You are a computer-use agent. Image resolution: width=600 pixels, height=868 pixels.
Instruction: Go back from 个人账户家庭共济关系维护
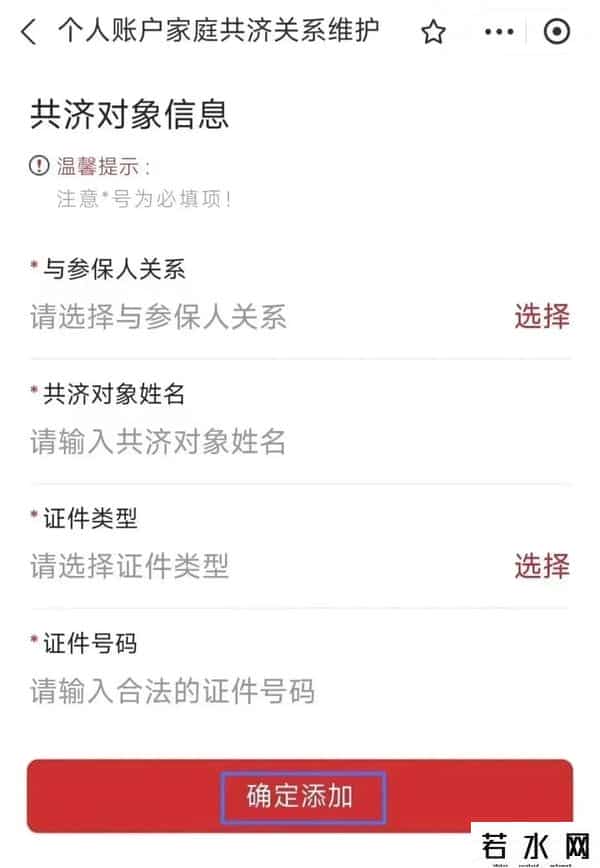click(x=28, y=32)
